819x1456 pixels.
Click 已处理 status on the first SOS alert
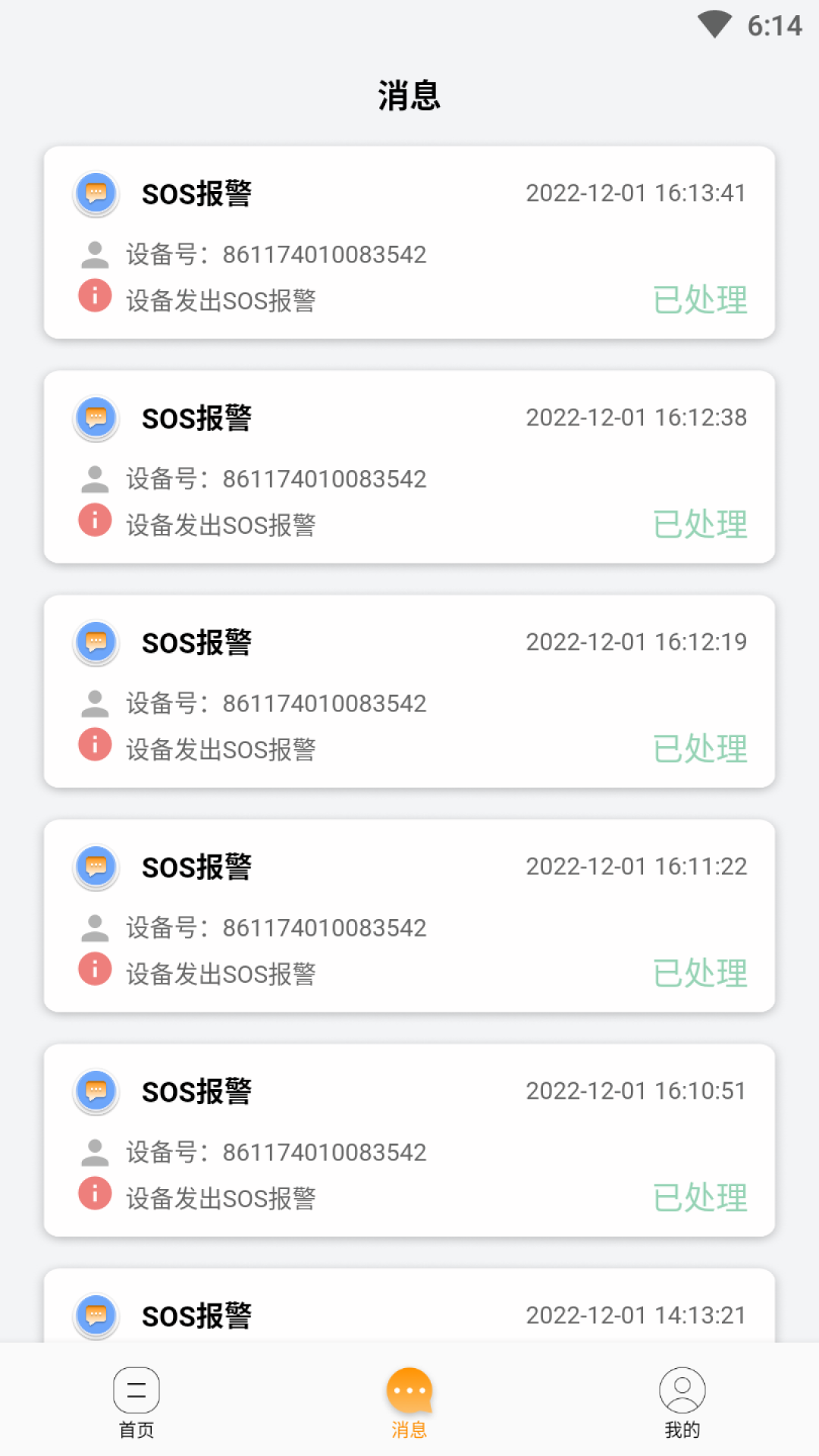(x=699, y=300)
